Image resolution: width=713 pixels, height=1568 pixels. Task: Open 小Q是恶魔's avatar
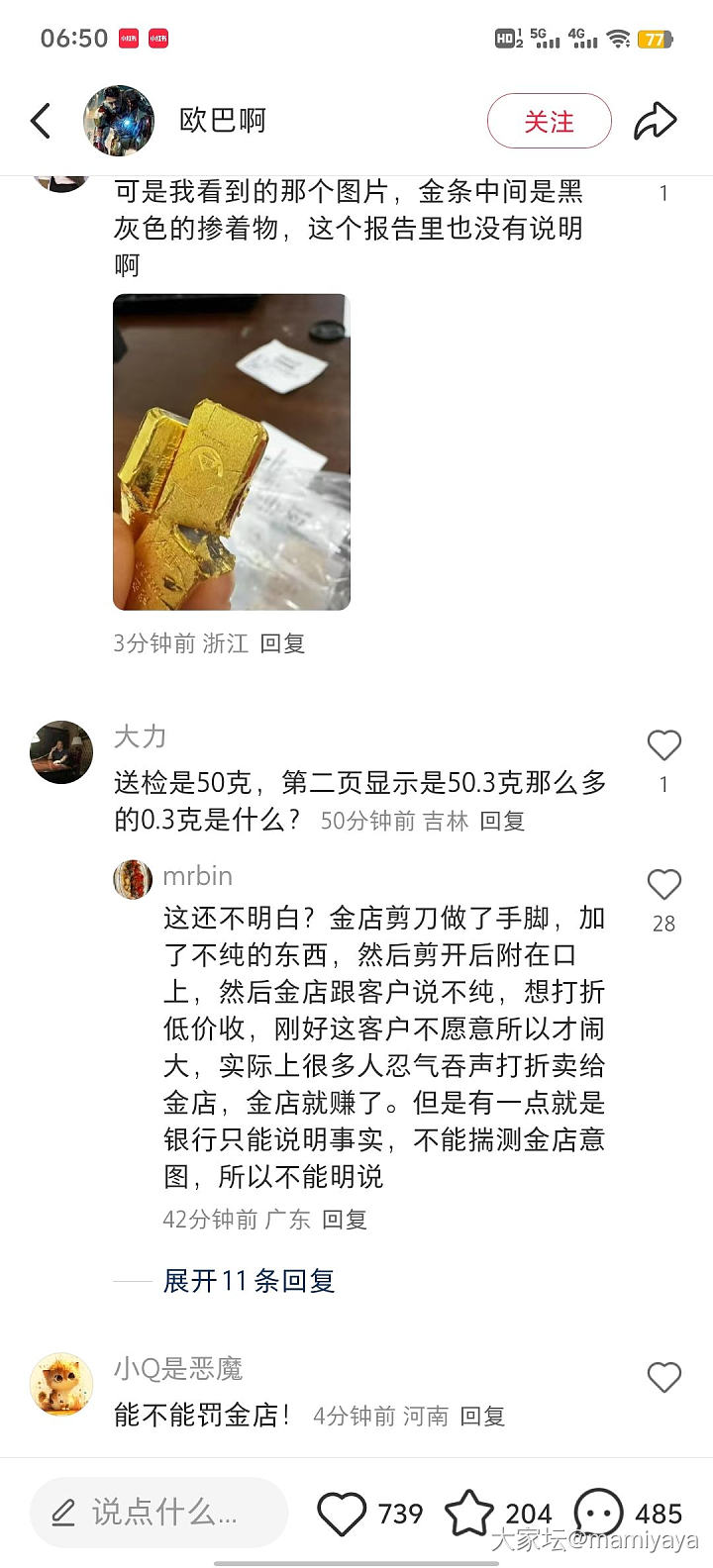[61, 1384]
